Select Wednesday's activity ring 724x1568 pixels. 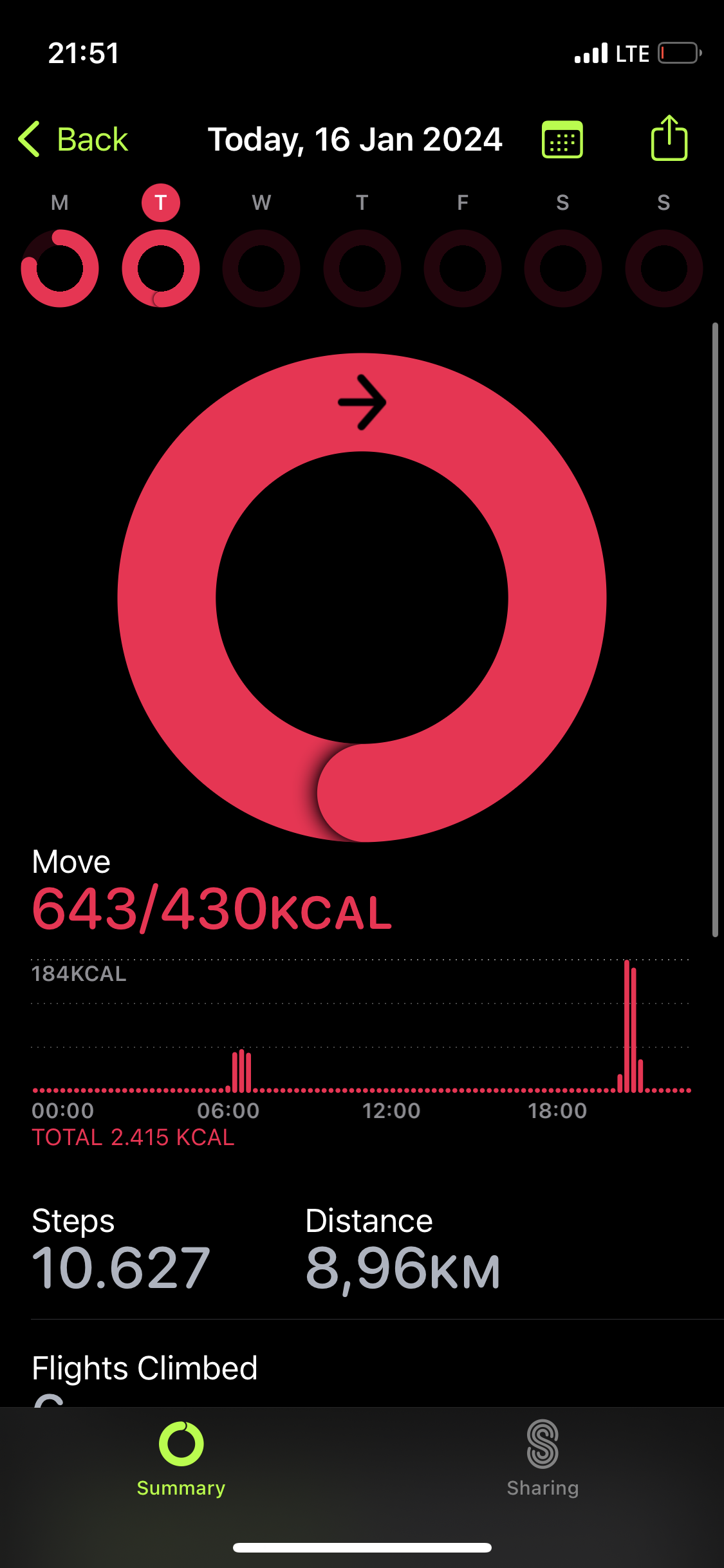261,268
